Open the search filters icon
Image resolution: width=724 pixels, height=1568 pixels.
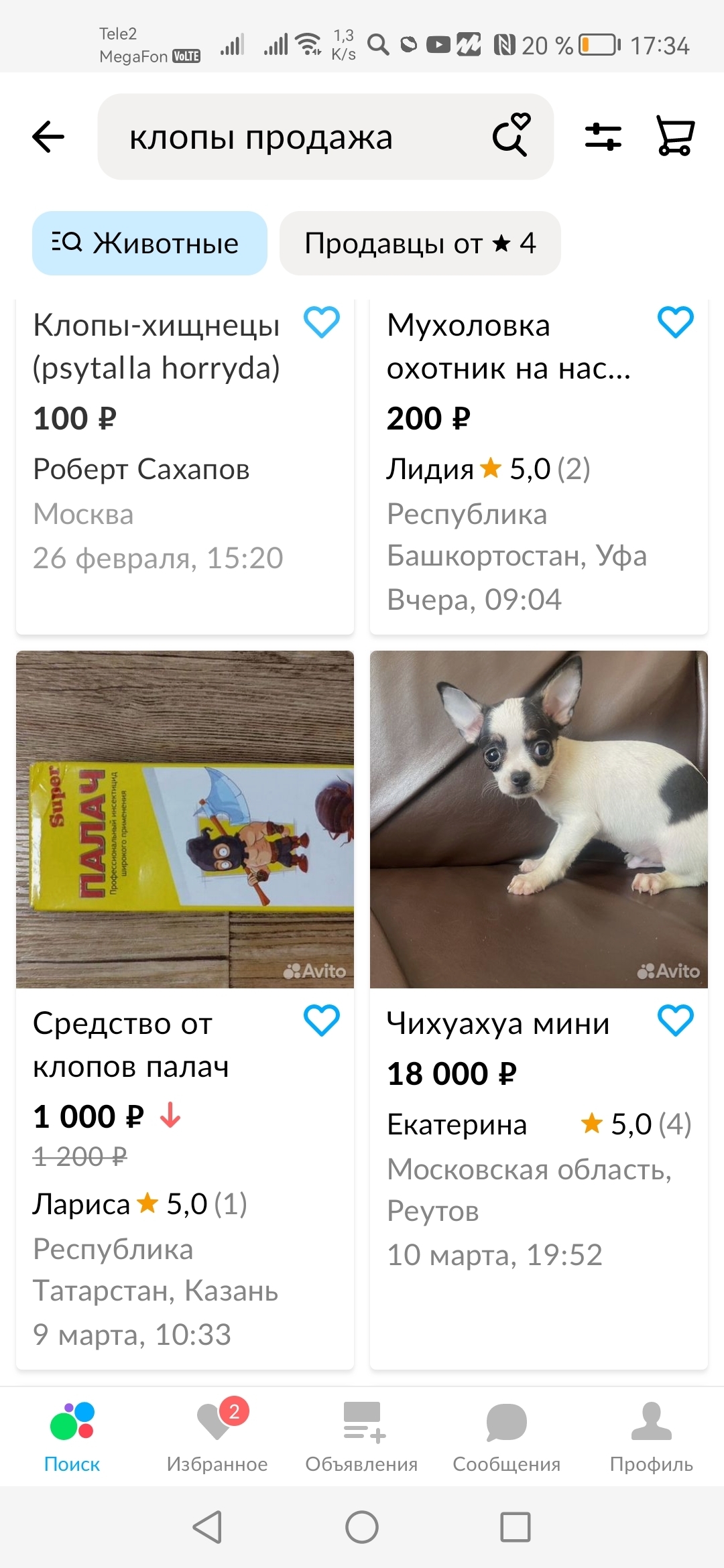click(603, 137)
